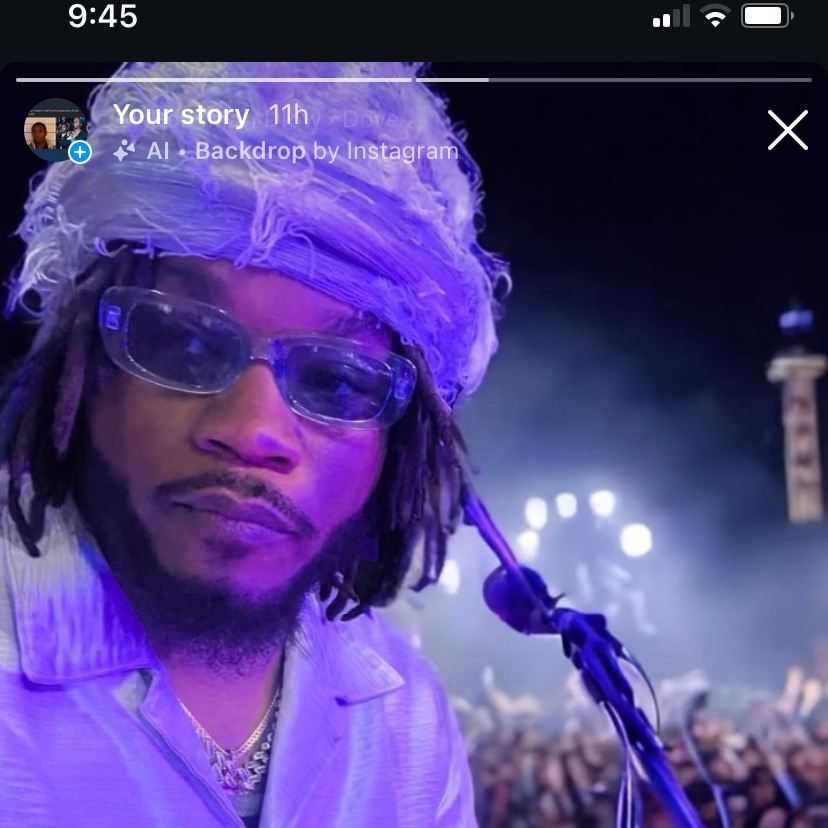Close the story viewer
828x828 pixels.
point(787,130)
